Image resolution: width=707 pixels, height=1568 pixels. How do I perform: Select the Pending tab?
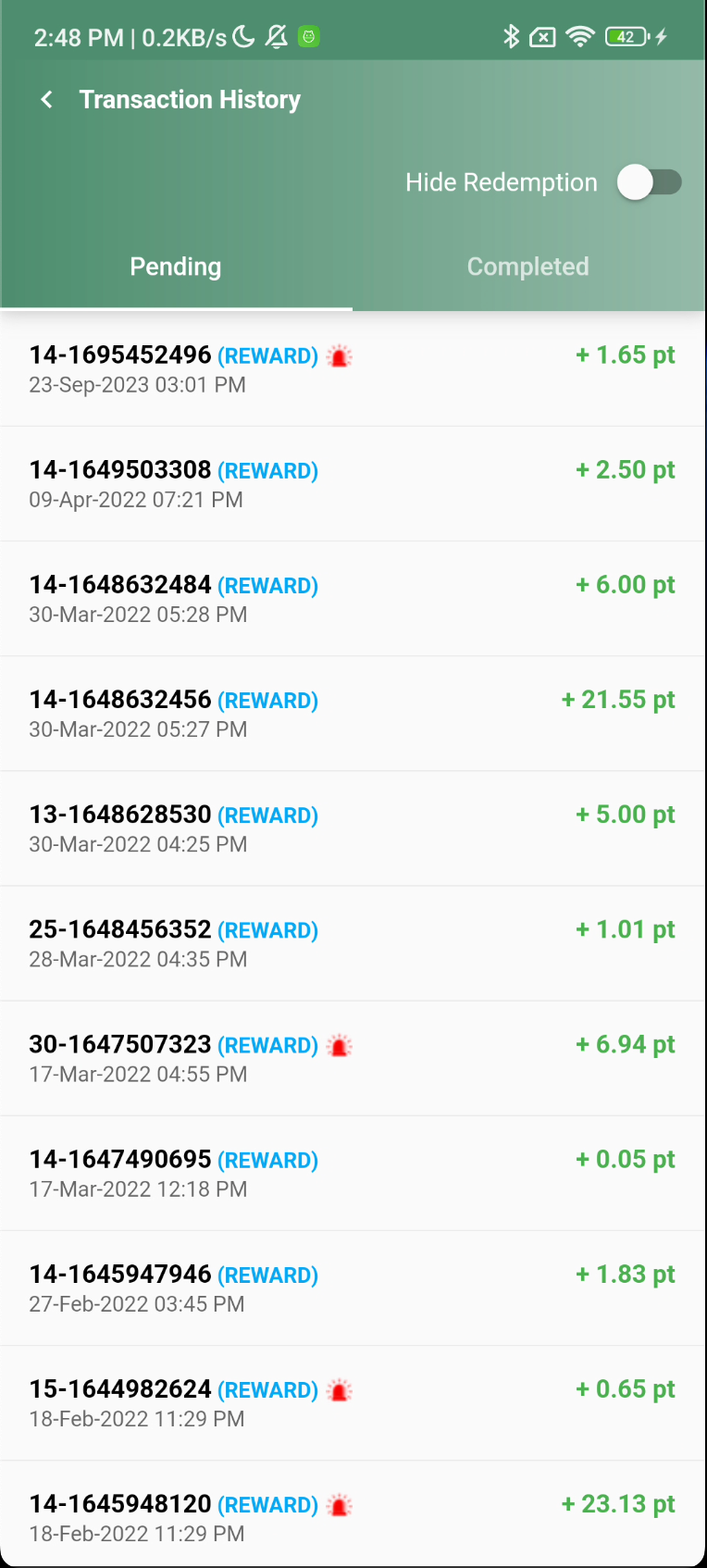pos(176,267)
